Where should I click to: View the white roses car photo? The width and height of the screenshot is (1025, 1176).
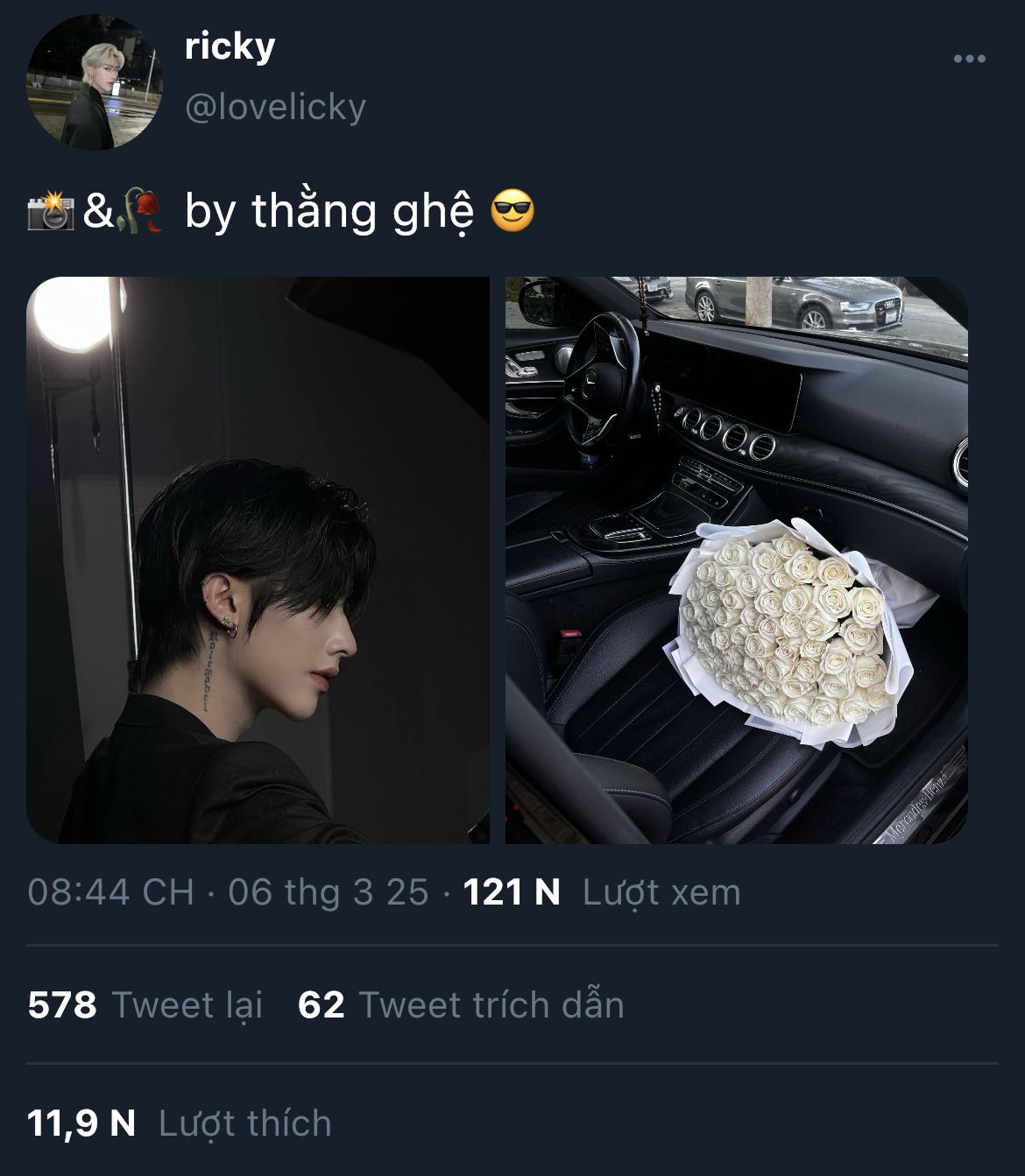click(736, 560)
